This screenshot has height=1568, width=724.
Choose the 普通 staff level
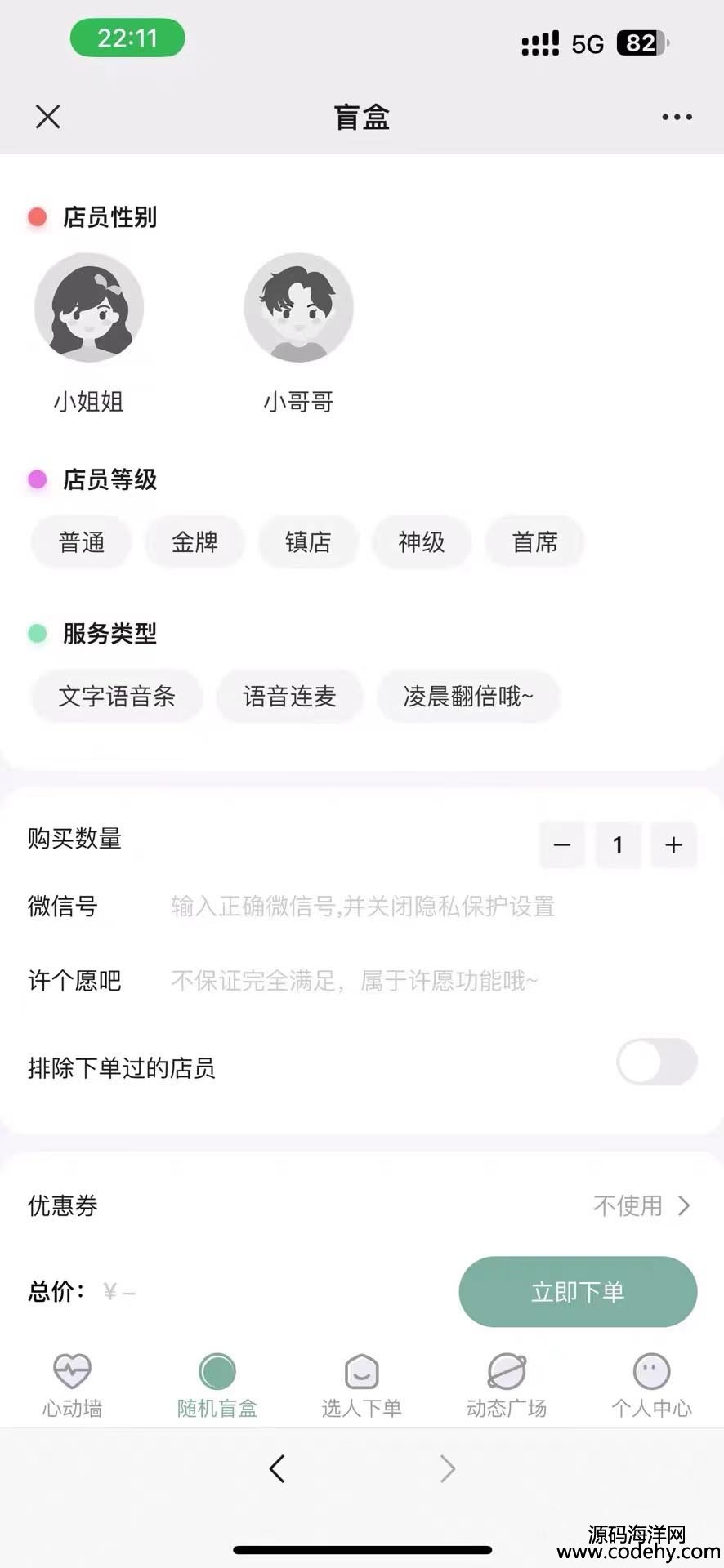82,542
